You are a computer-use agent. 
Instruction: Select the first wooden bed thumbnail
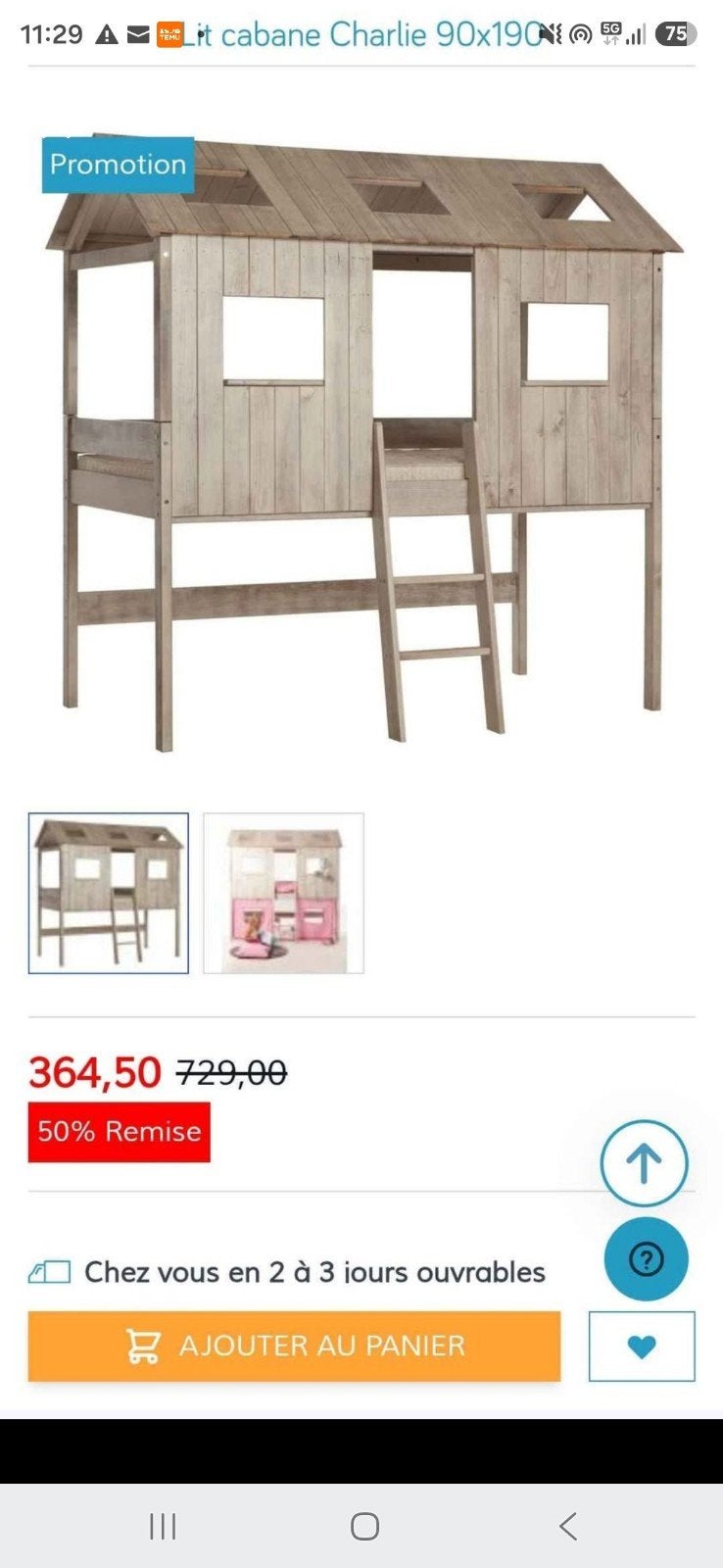109,893
